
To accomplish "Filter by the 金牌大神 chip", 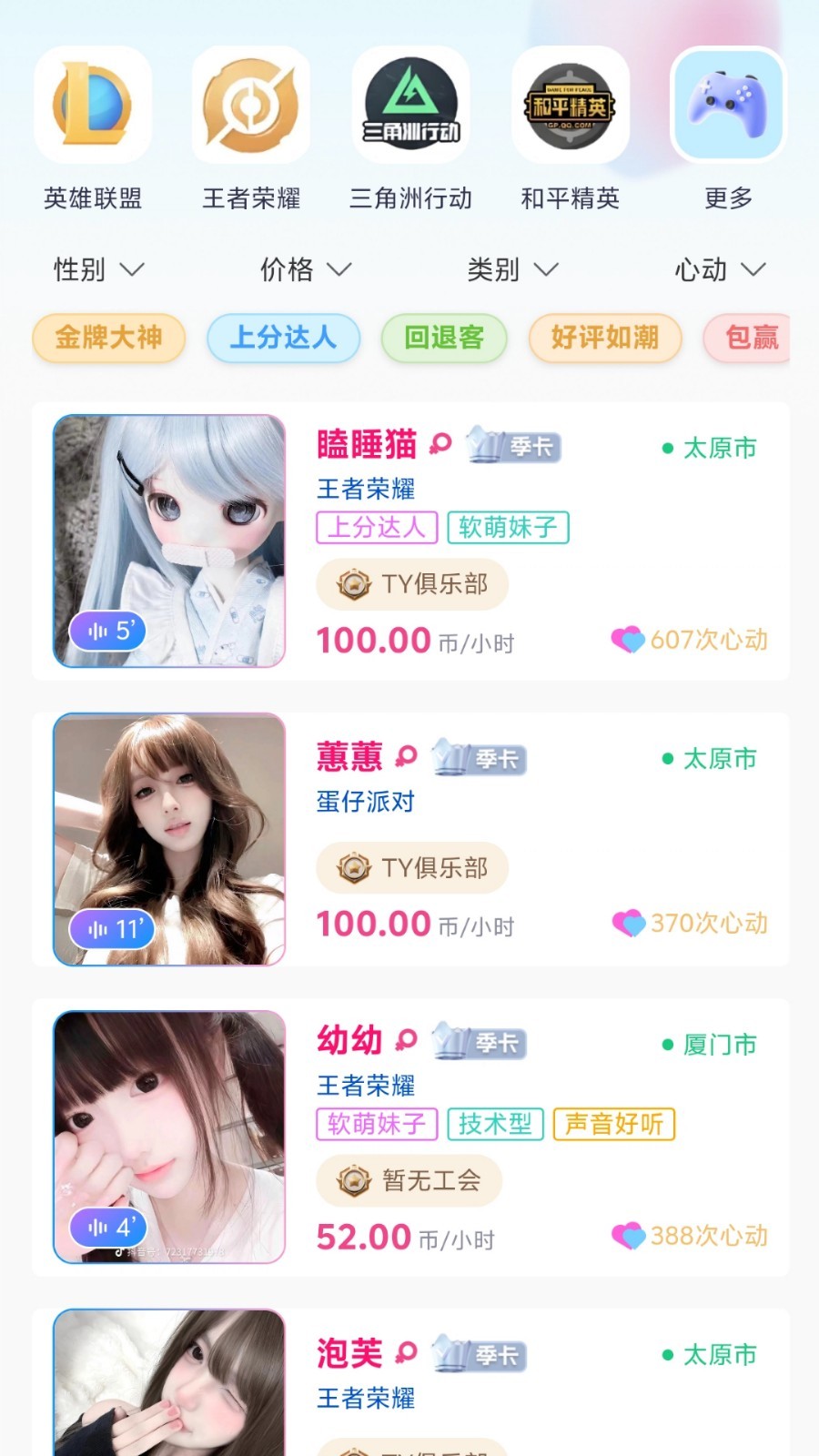I will click(x=109, y=338).
